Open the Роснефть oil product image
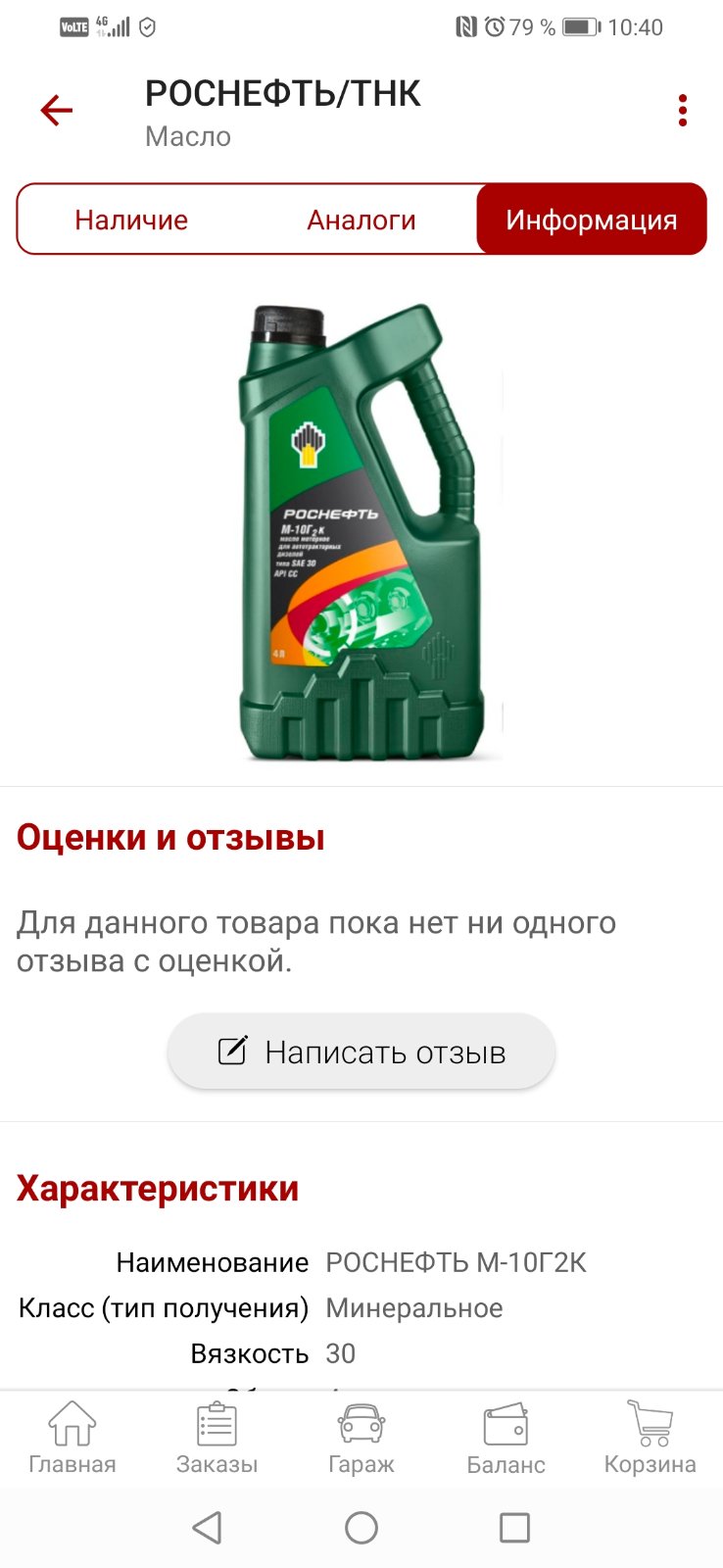 click(x=361, y=532)
